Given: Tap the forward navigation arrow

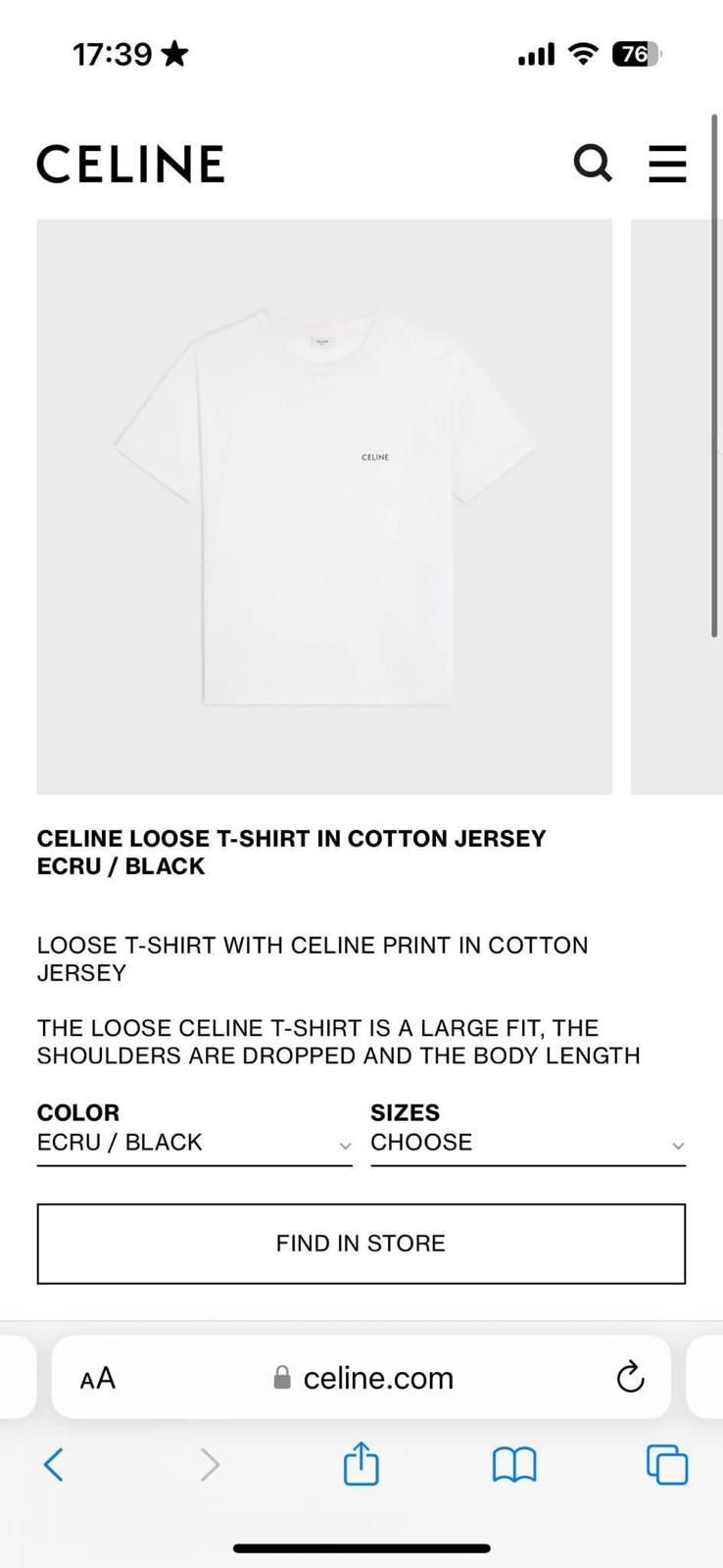Looking at the screenshot, I should click(209, 1464).
